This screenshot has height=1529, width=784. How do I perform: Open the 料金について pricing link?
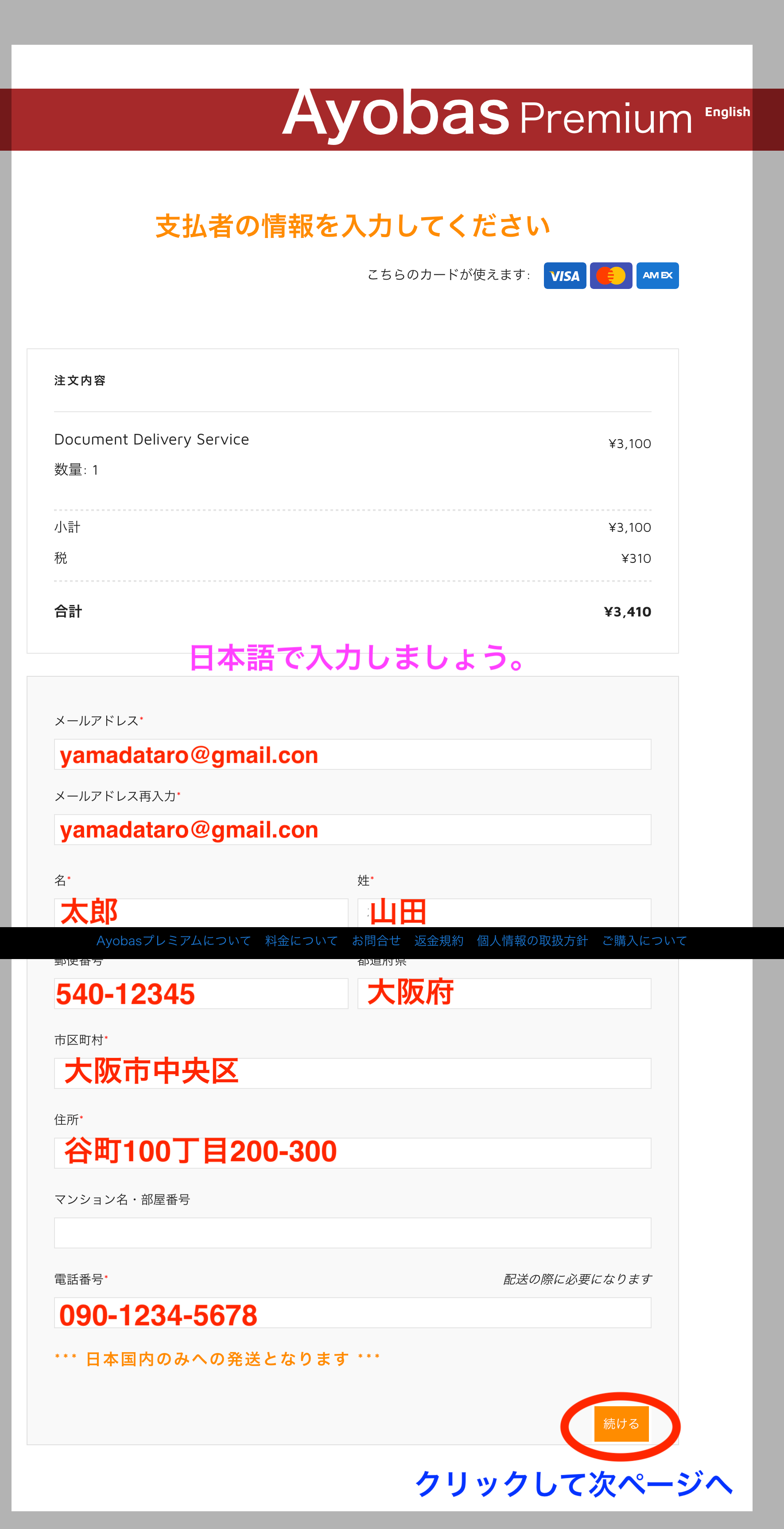pyautogui.click(x=301, y=941)
